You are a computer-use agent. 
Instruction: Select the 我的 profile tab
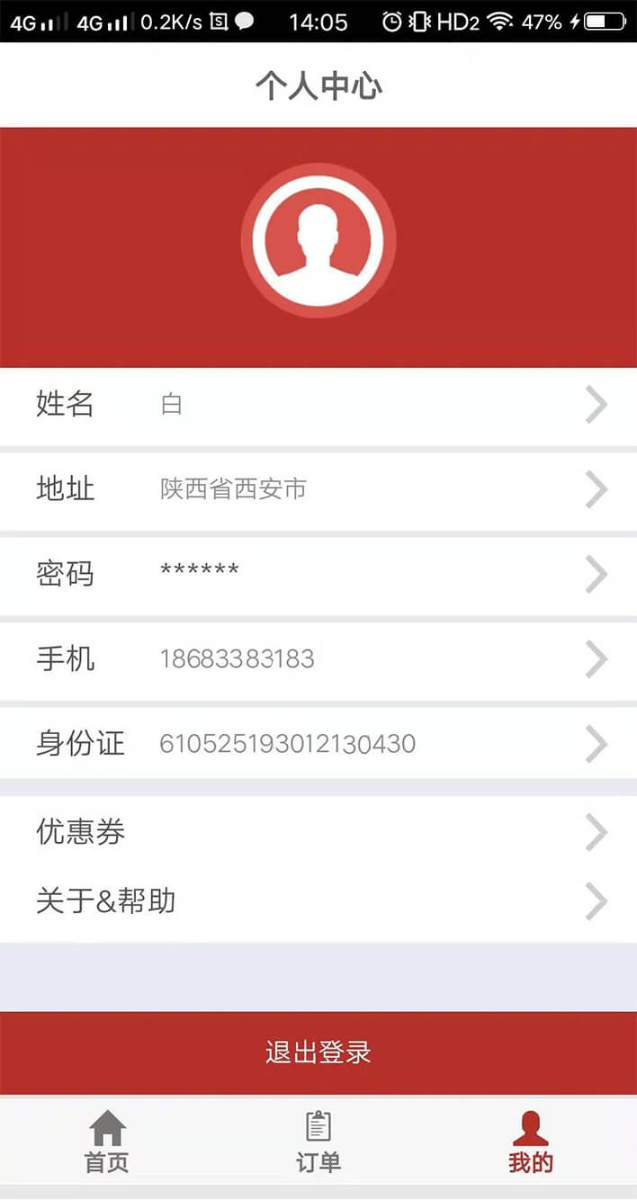530,1142
